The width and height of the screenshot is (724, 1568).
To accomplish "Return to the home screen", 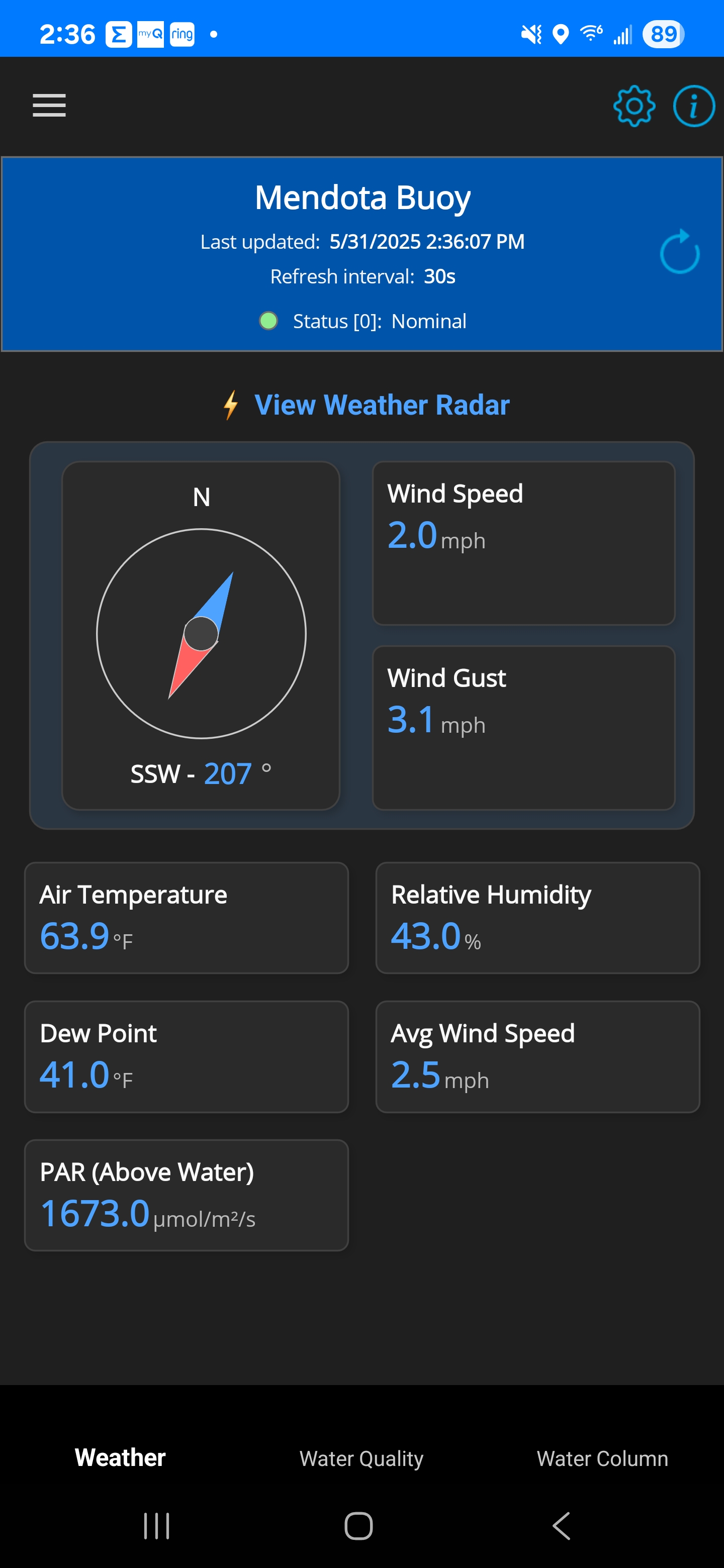I will click(x=358, y=1526).
